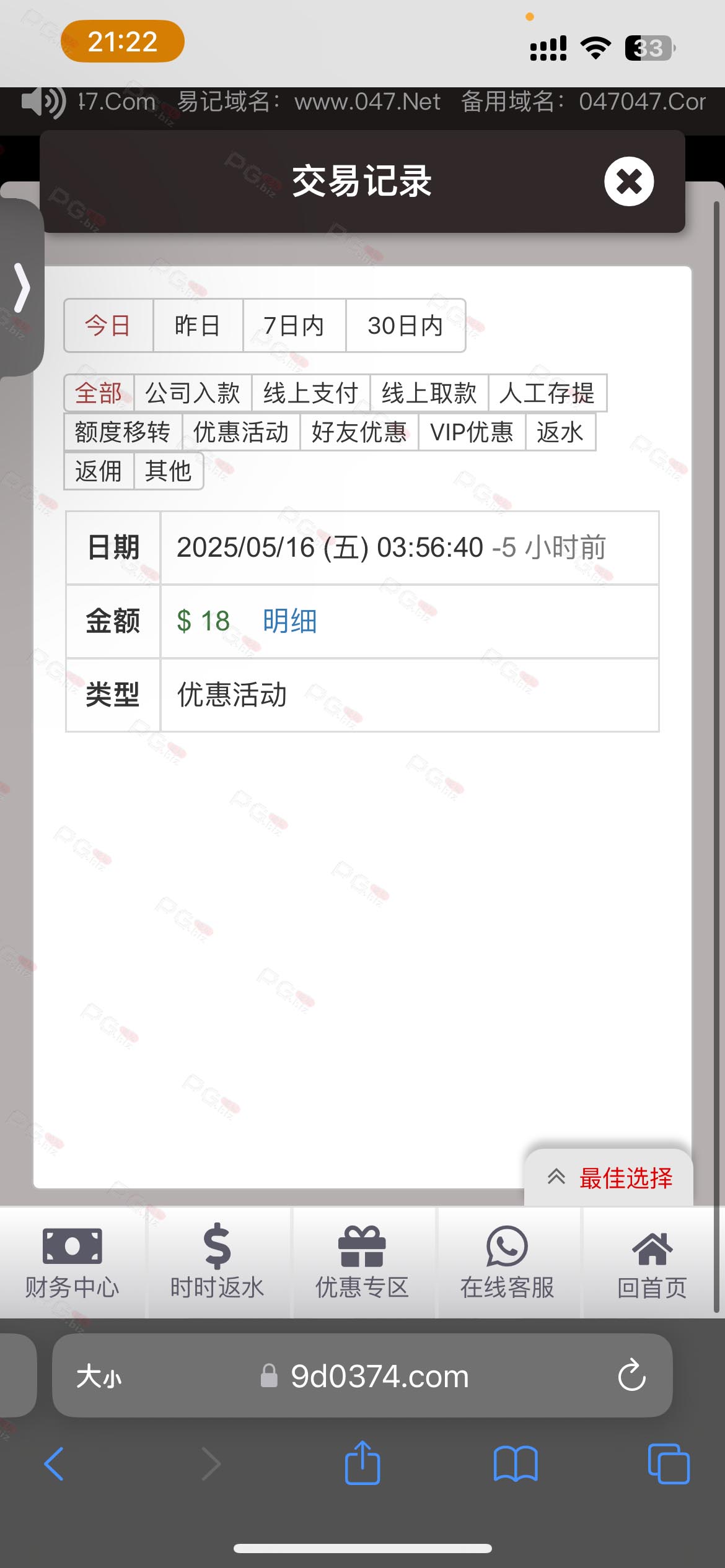The height and width of the screenshot is (1568, 725).
Task: Open the 明细 link for $18
Action: [x=289, y=621]
